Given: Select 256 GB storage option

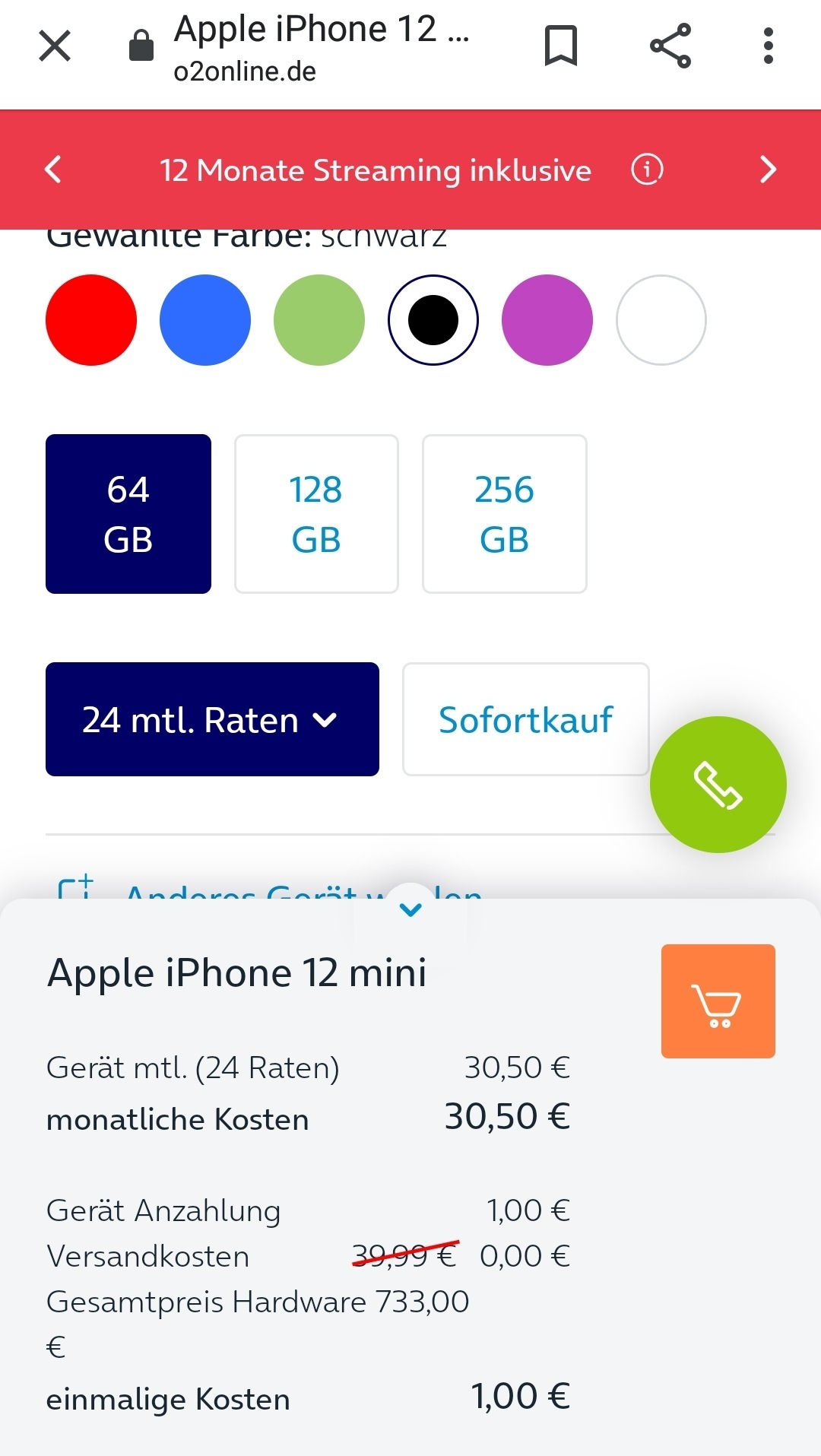Looking at the screenshot, I should pyautogui.click(x=505, y=514).
